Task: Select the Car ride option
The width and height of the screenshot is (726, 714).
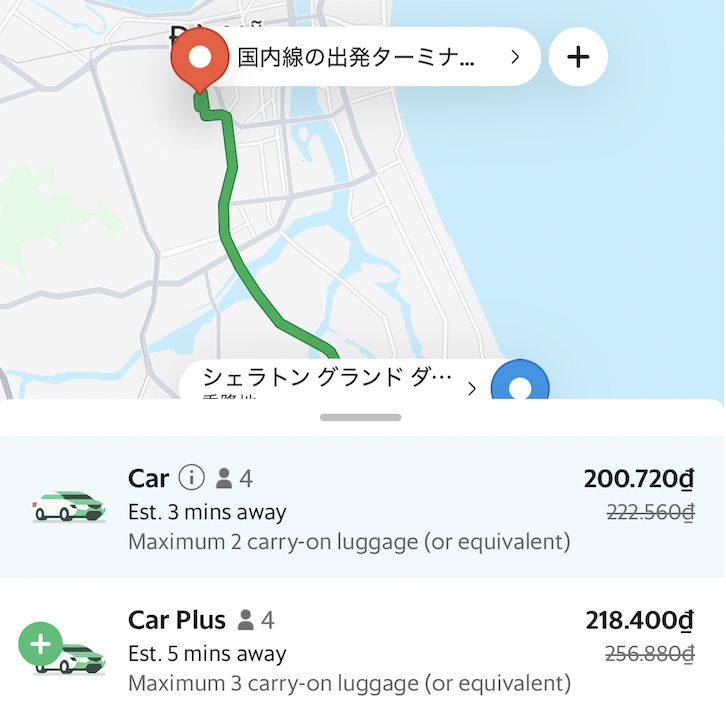Action: tap(362, 508)
